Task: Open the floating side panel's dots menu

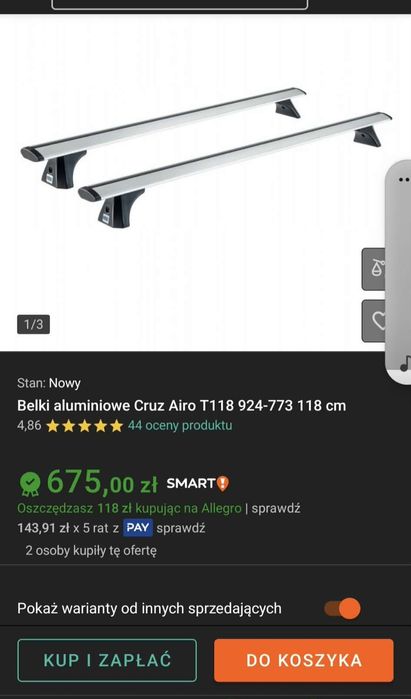Action: coord(404,180)
